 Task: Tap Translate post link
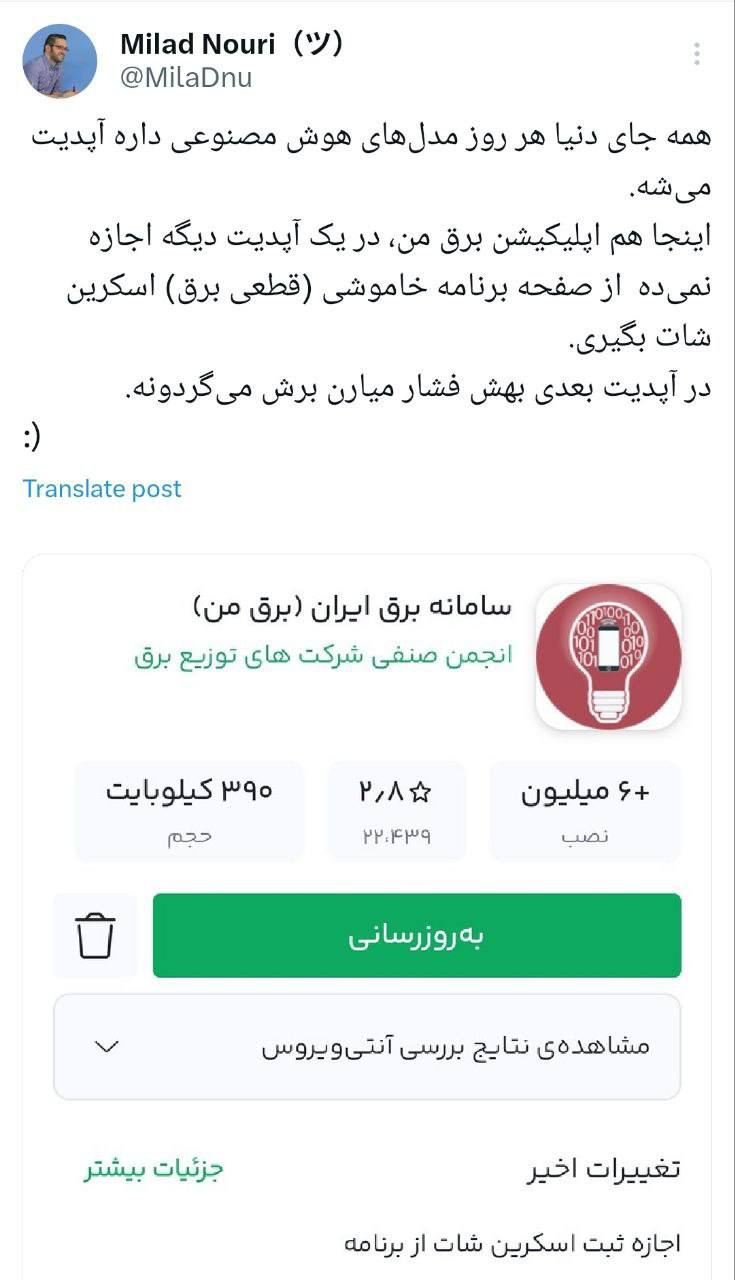tap(102, 489)
